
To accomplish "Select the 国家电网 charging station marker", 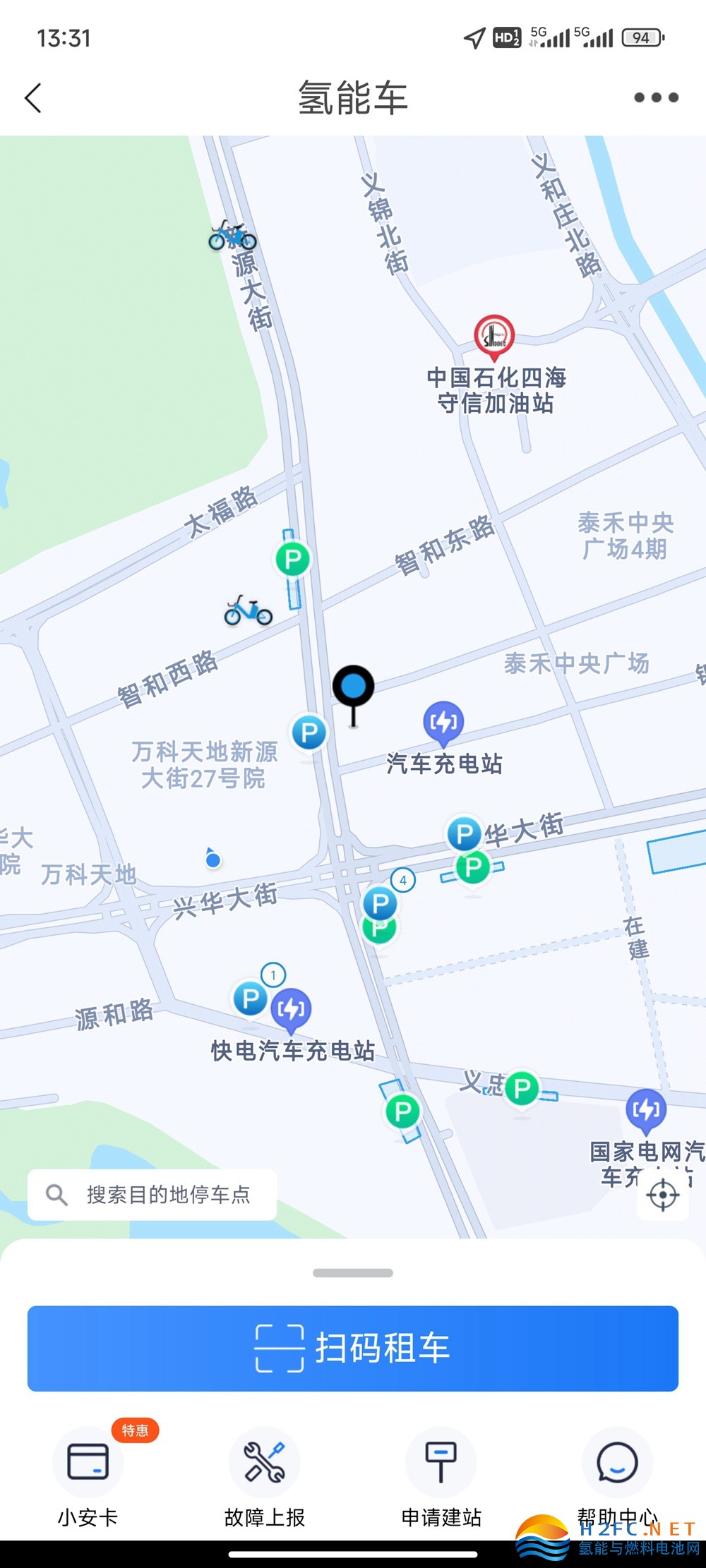I will coord(646,1110).
